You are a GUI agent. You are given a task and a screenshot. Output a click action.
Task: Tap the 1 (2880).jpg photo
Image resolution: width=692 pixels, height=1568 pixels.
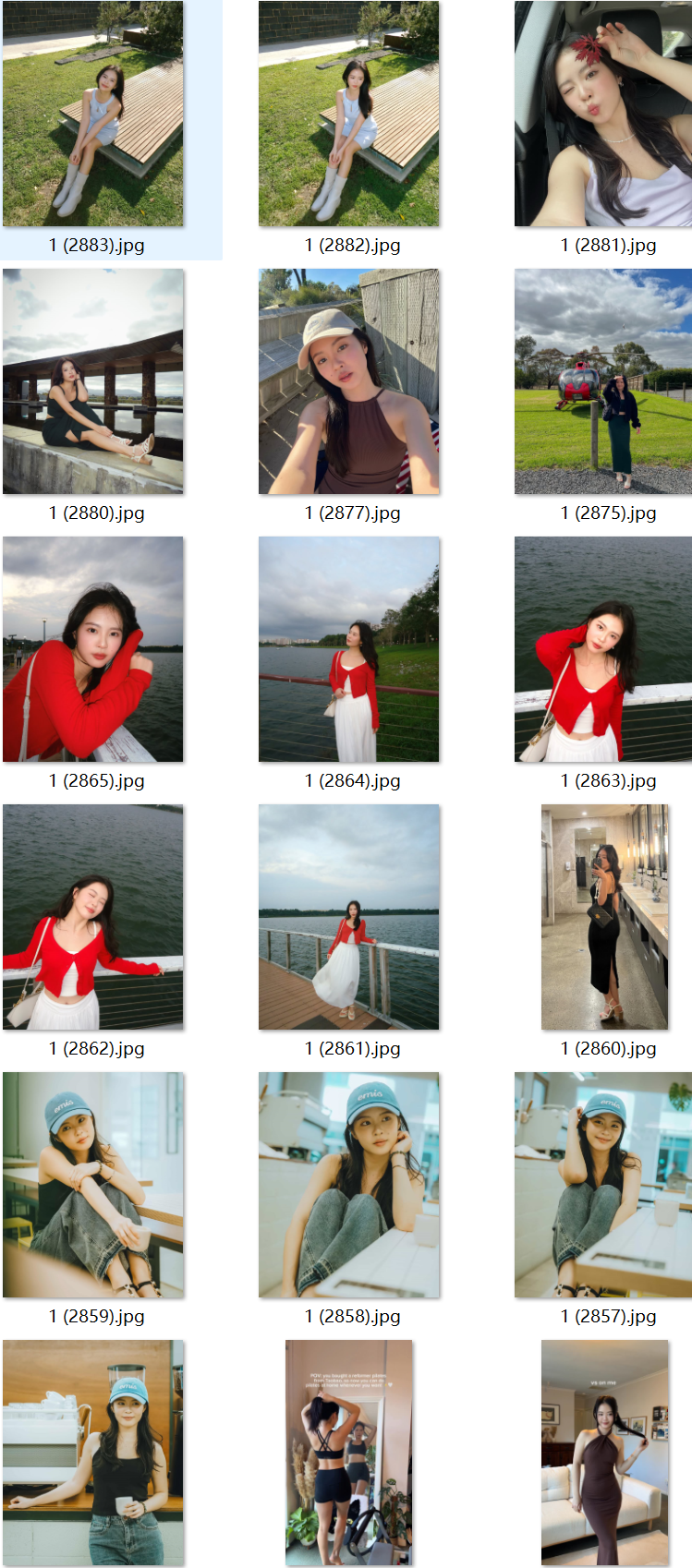[92, 381]
